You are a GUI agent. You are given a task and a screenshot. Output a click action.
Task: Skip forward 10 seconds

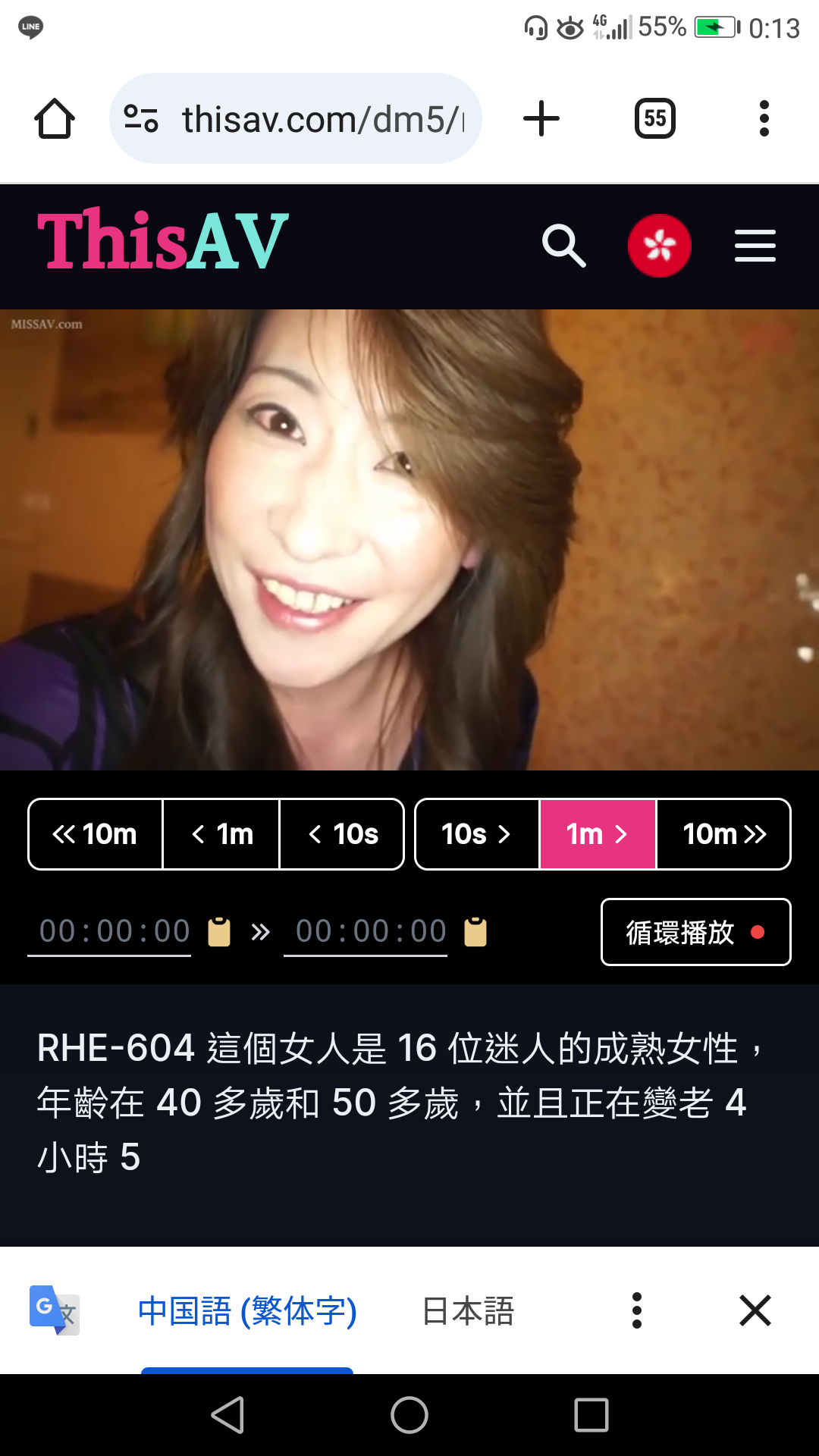pyautogui.click(x=476, y=834)
